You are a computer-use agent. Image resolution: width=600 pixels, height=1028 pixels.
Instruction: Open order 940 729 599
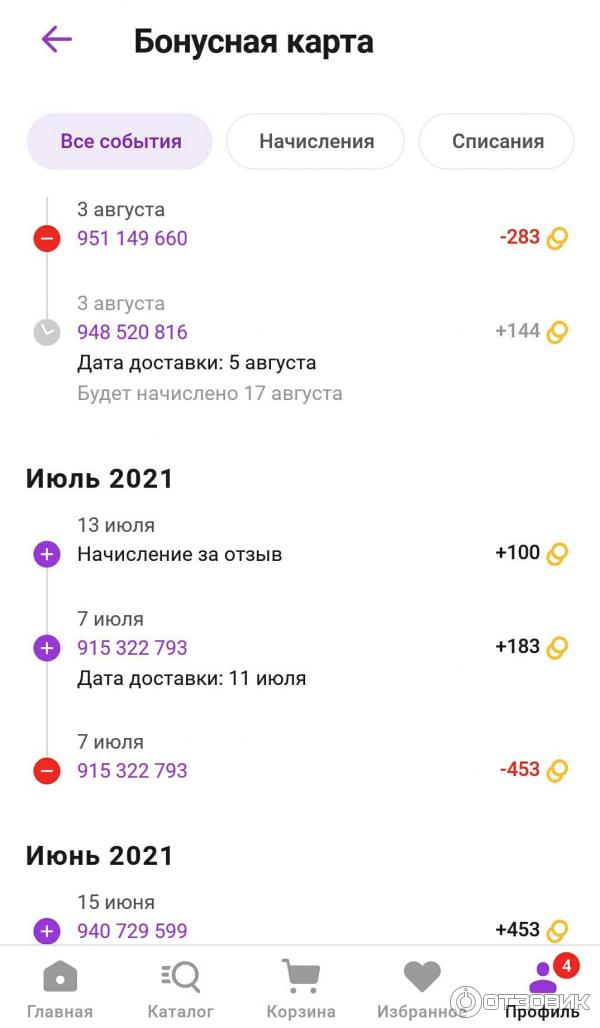132,931
